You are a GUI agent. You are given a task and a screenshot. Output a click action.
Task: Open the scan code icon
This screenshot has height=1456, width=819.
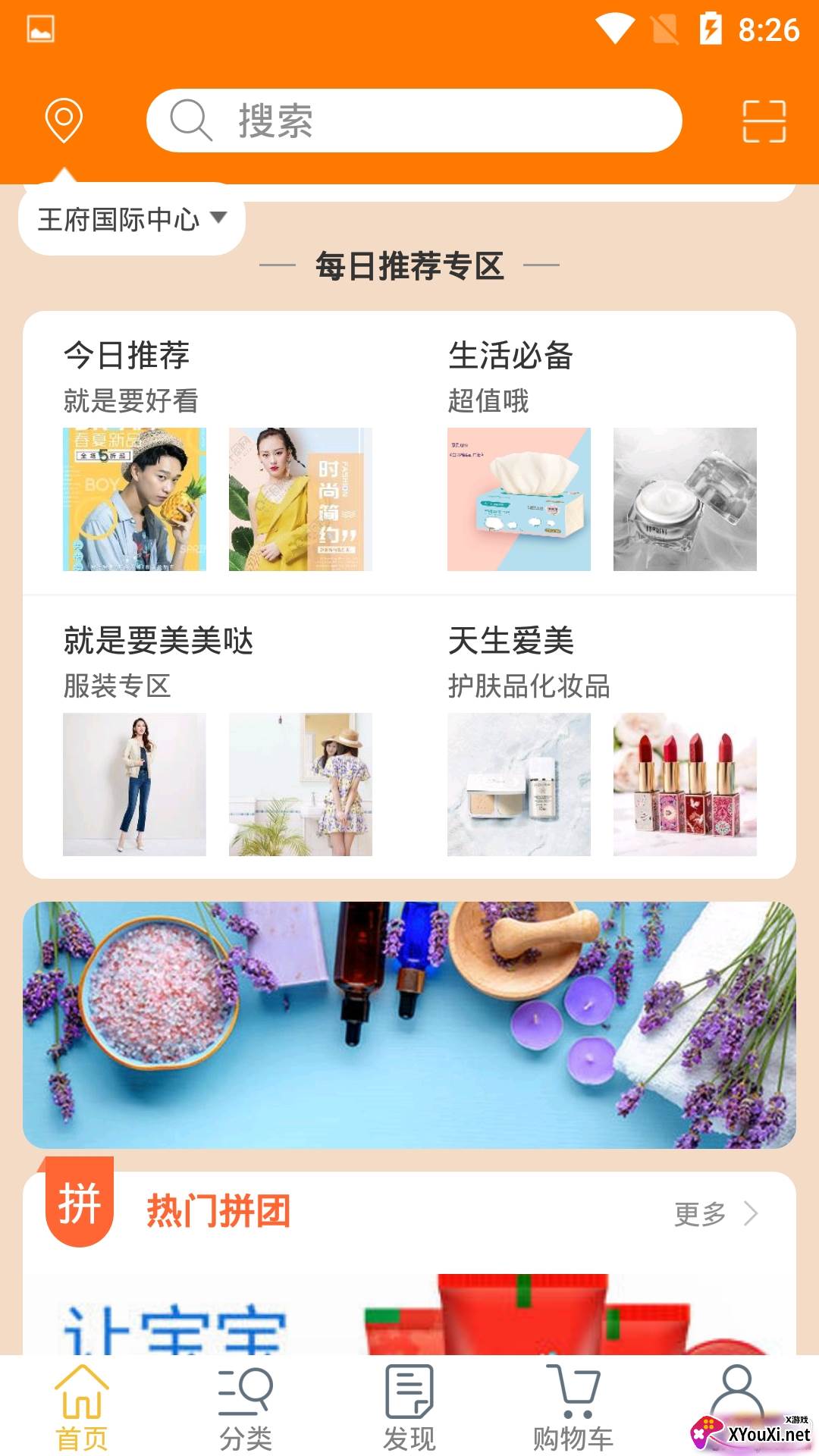pos(764,121)
